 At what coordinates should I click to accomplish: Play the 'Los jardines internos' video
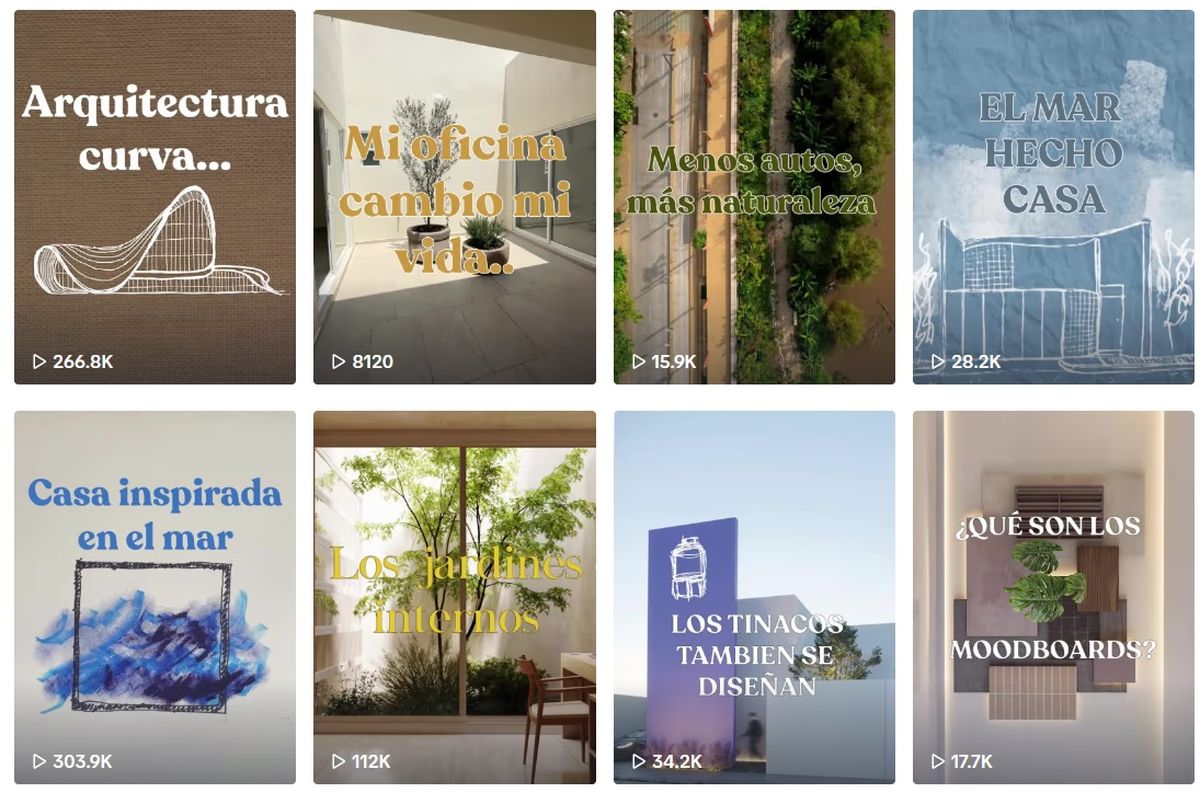[x=454, y=597]
